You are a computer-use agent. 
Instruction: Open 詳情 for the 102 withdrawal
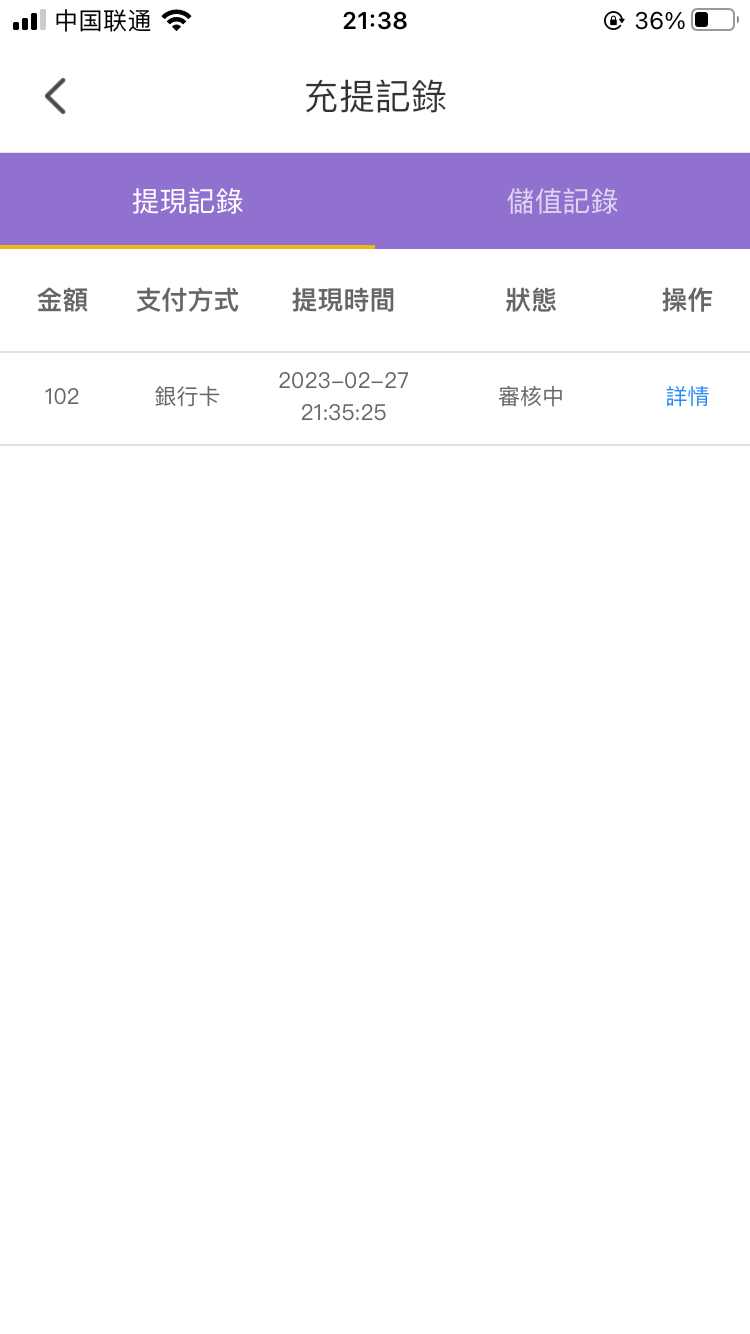pyautogui.click(x=687, y=397)
